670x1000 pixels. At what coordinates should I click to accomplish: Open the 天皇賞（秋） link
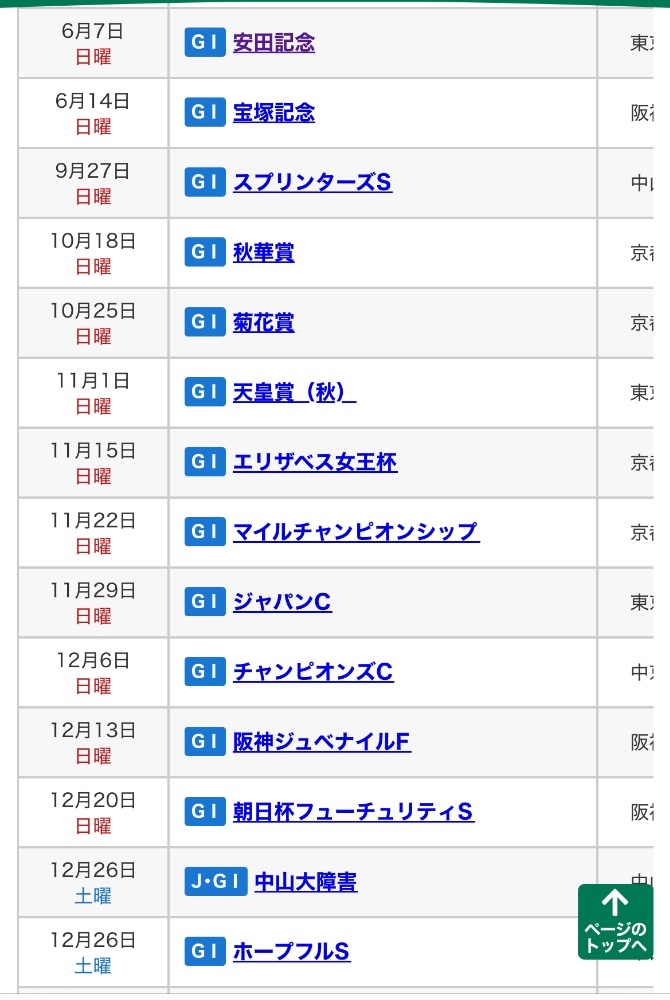[x=294, y=392]
